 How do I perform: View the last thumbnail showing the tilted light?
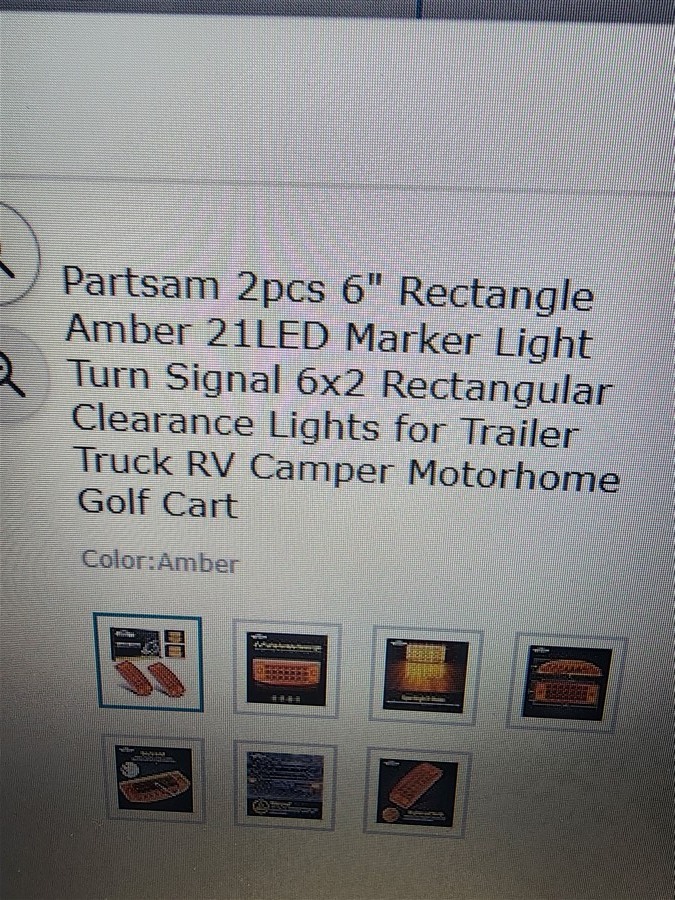417,792
